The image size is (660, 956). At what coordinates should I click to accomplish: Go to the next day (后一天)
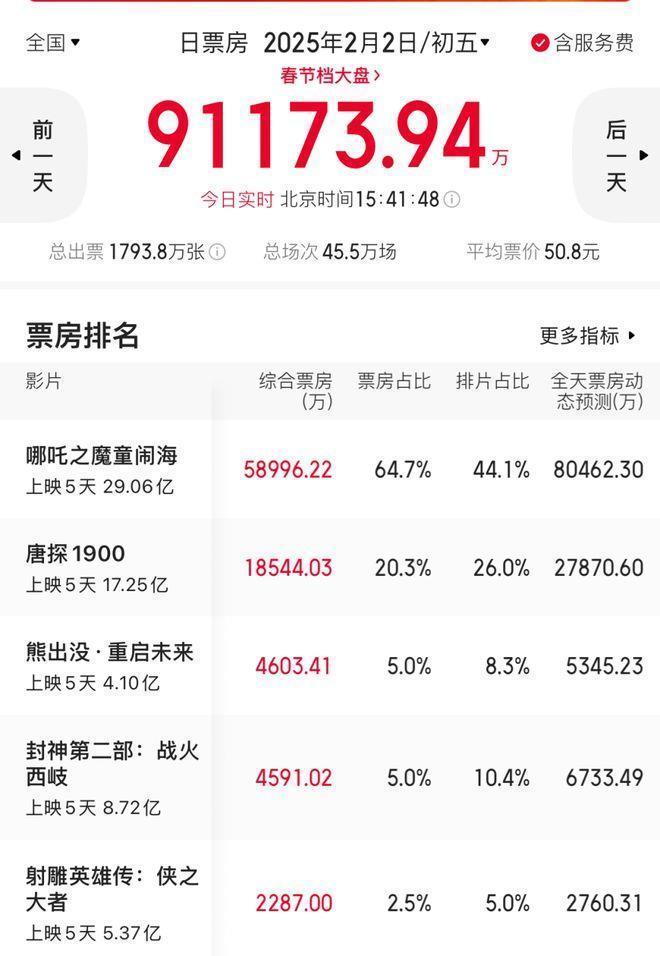tap(617, 155)
